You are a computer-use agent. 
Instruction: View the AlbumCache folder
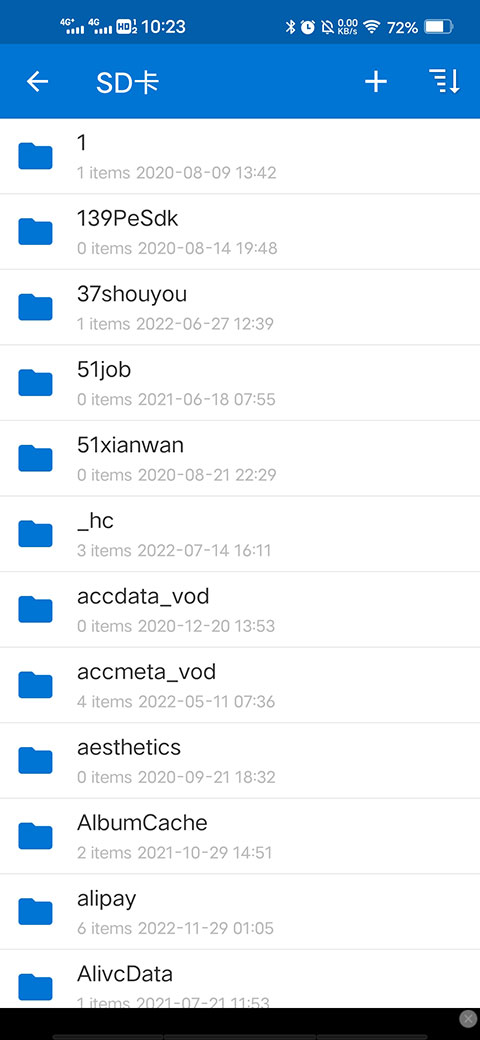pos(240,837)
